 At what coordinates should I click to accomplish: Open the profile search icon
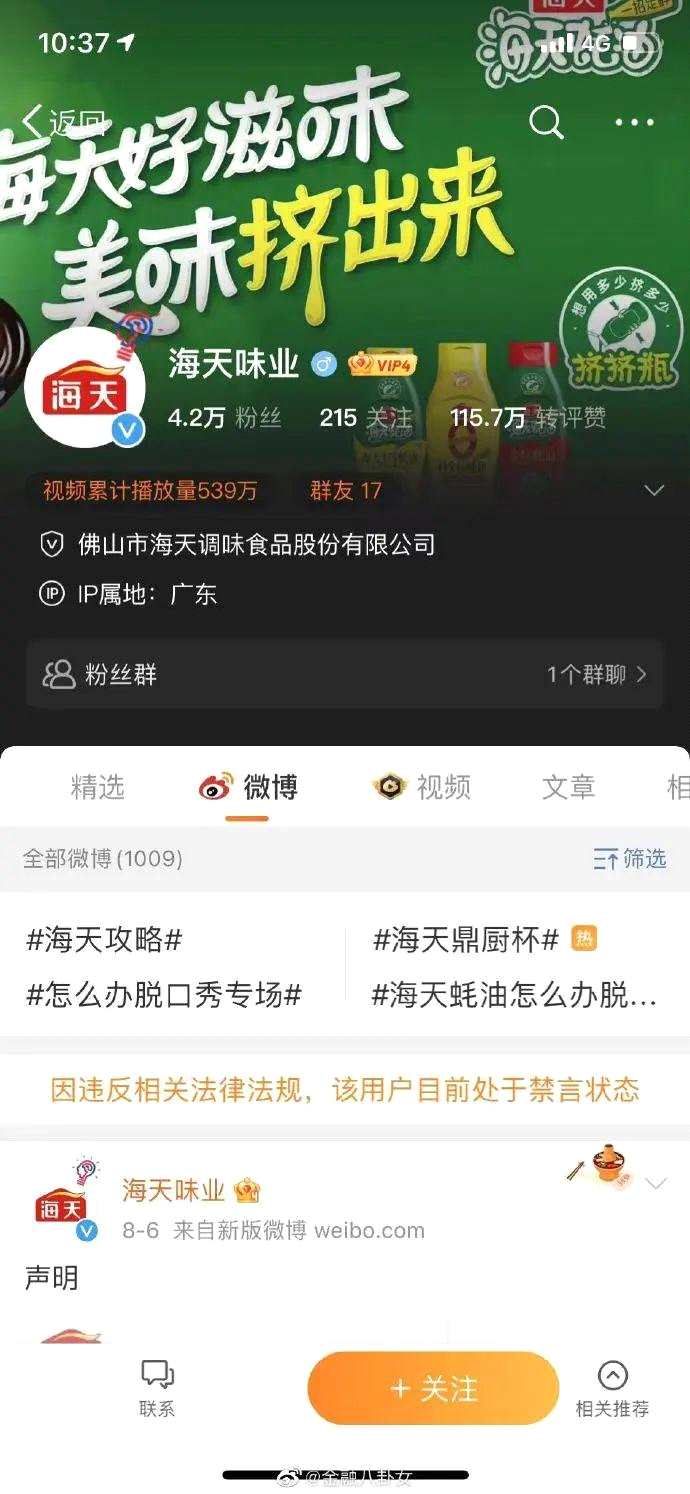(x=546, y=123)
